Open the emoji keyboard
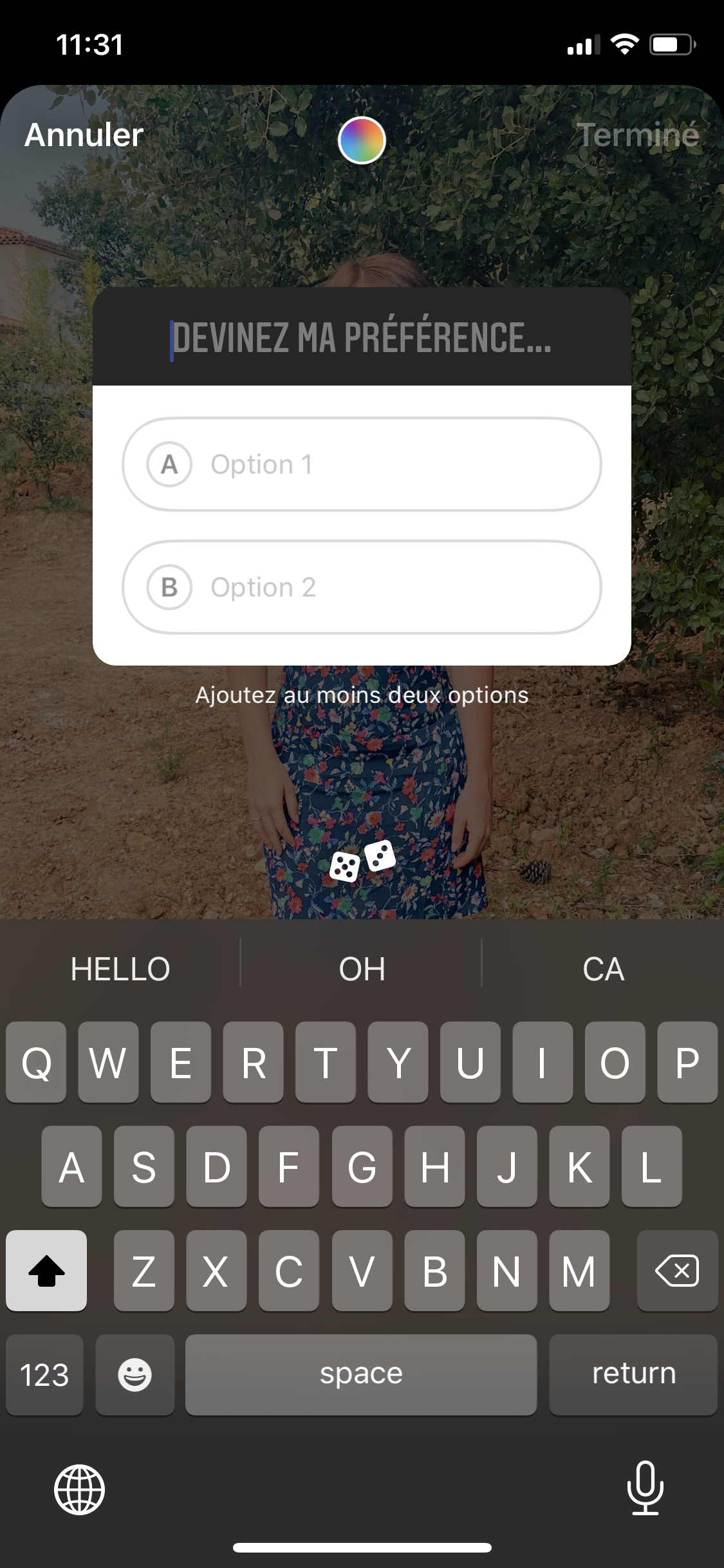This screenshot has width=724, height=1568. [135, 1374]
